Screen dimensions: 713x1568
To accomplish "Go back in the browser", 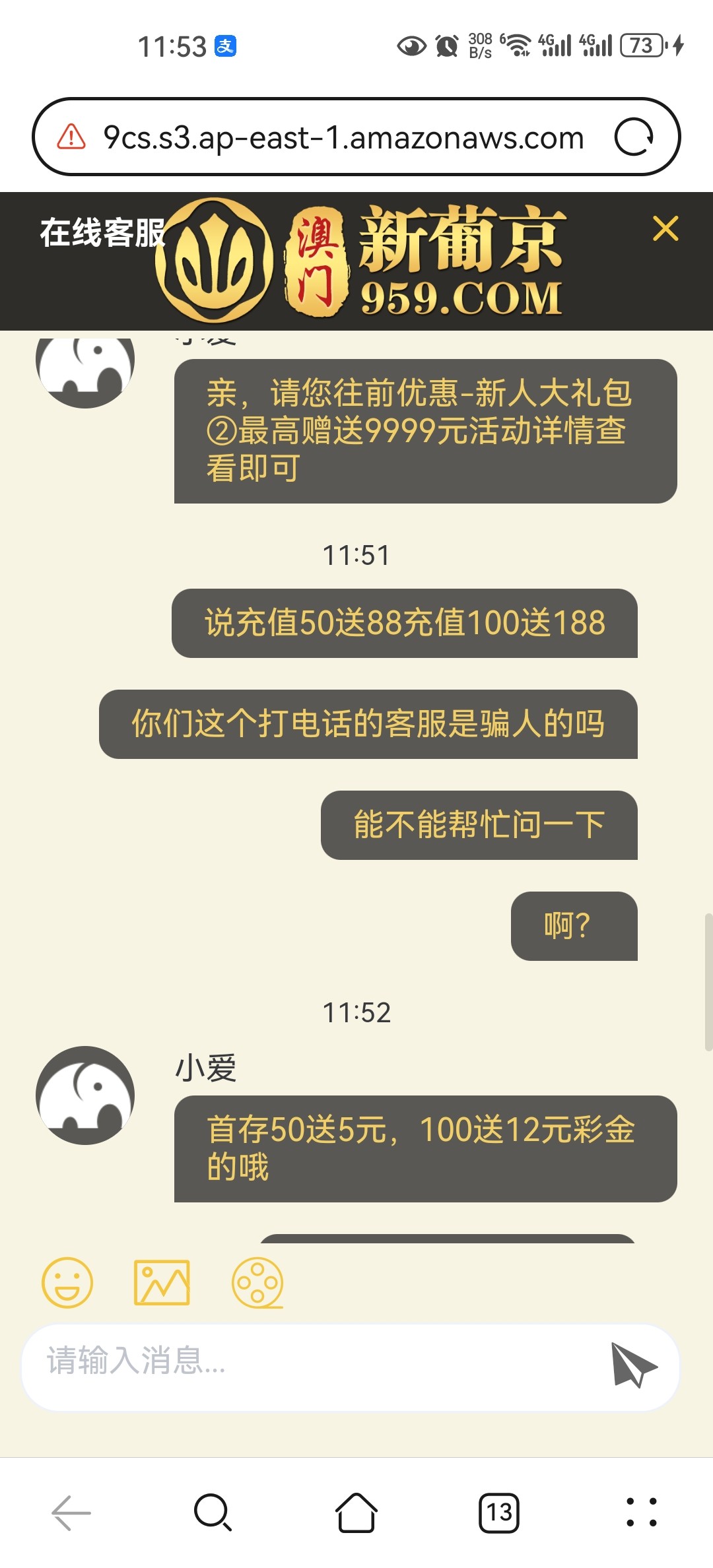I will [71, 1512].
